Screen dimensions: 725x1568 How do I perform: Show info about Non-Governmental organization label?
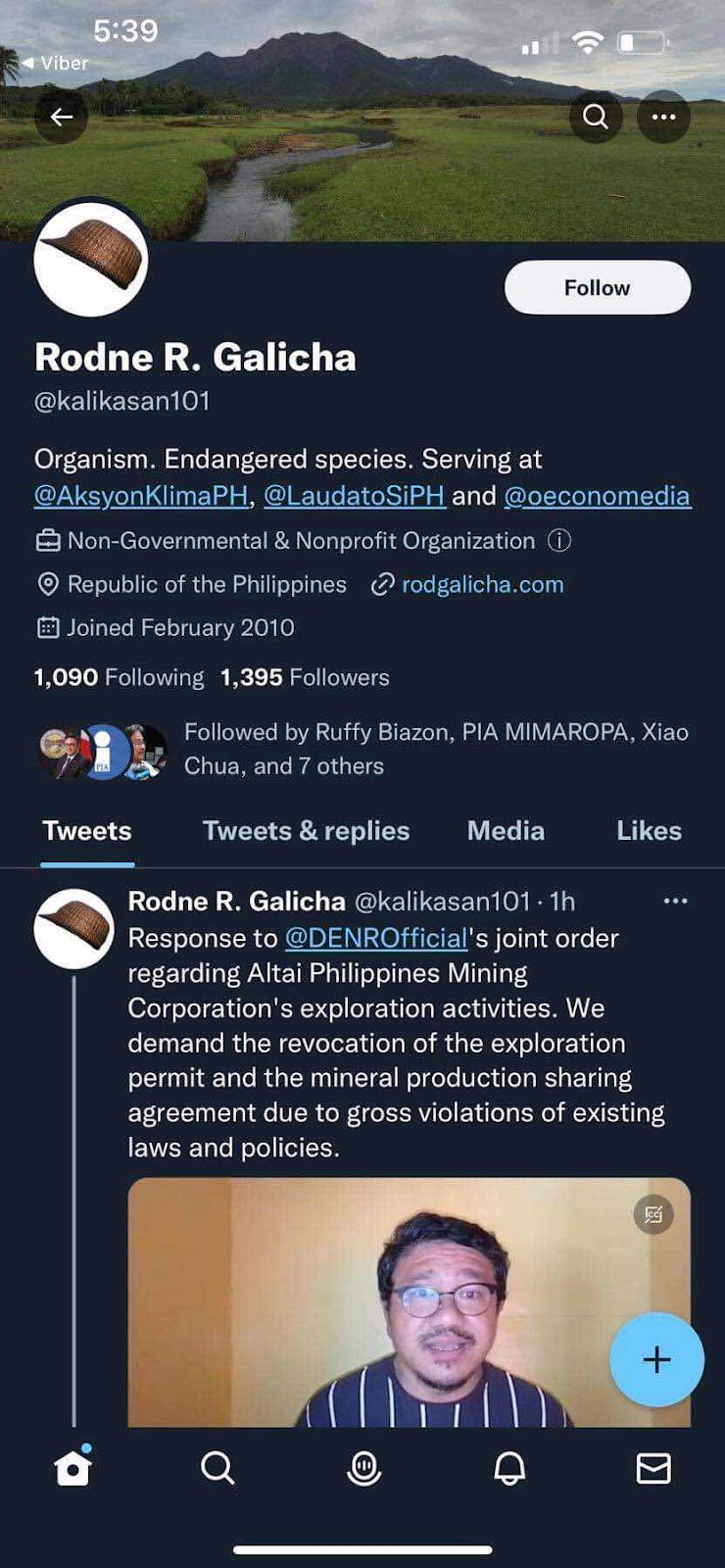coord(558,541)
